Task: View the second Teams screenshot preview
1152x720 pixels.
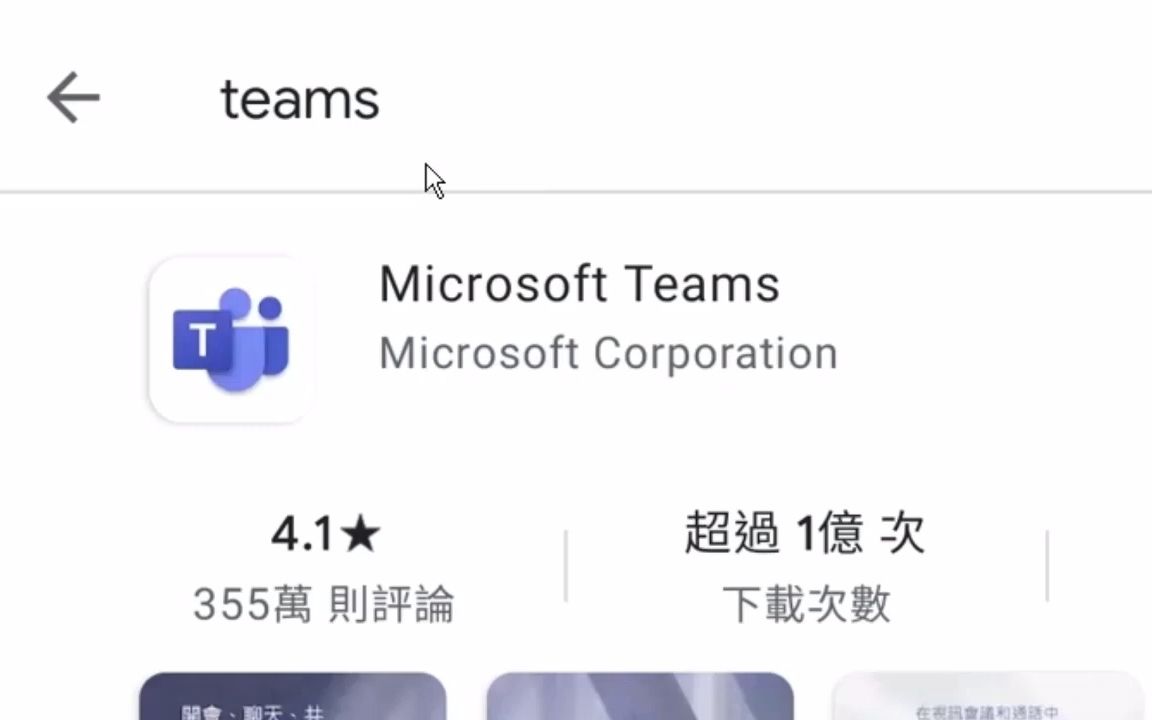Action: (640, 698)
